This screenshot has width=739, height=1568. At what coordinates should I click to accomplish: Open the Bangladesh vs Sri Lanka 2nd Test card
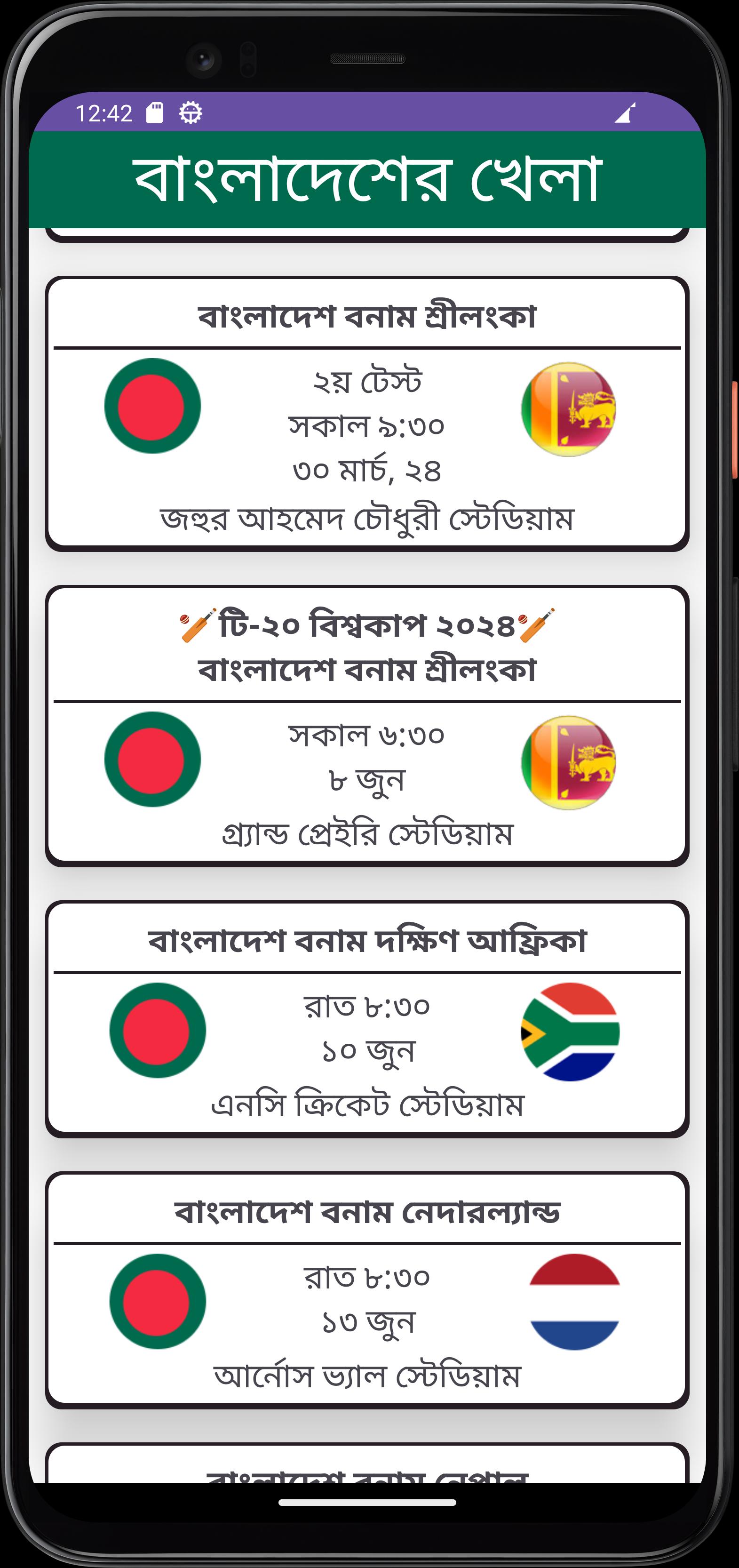pyautogui.click(x=367, y=414)
